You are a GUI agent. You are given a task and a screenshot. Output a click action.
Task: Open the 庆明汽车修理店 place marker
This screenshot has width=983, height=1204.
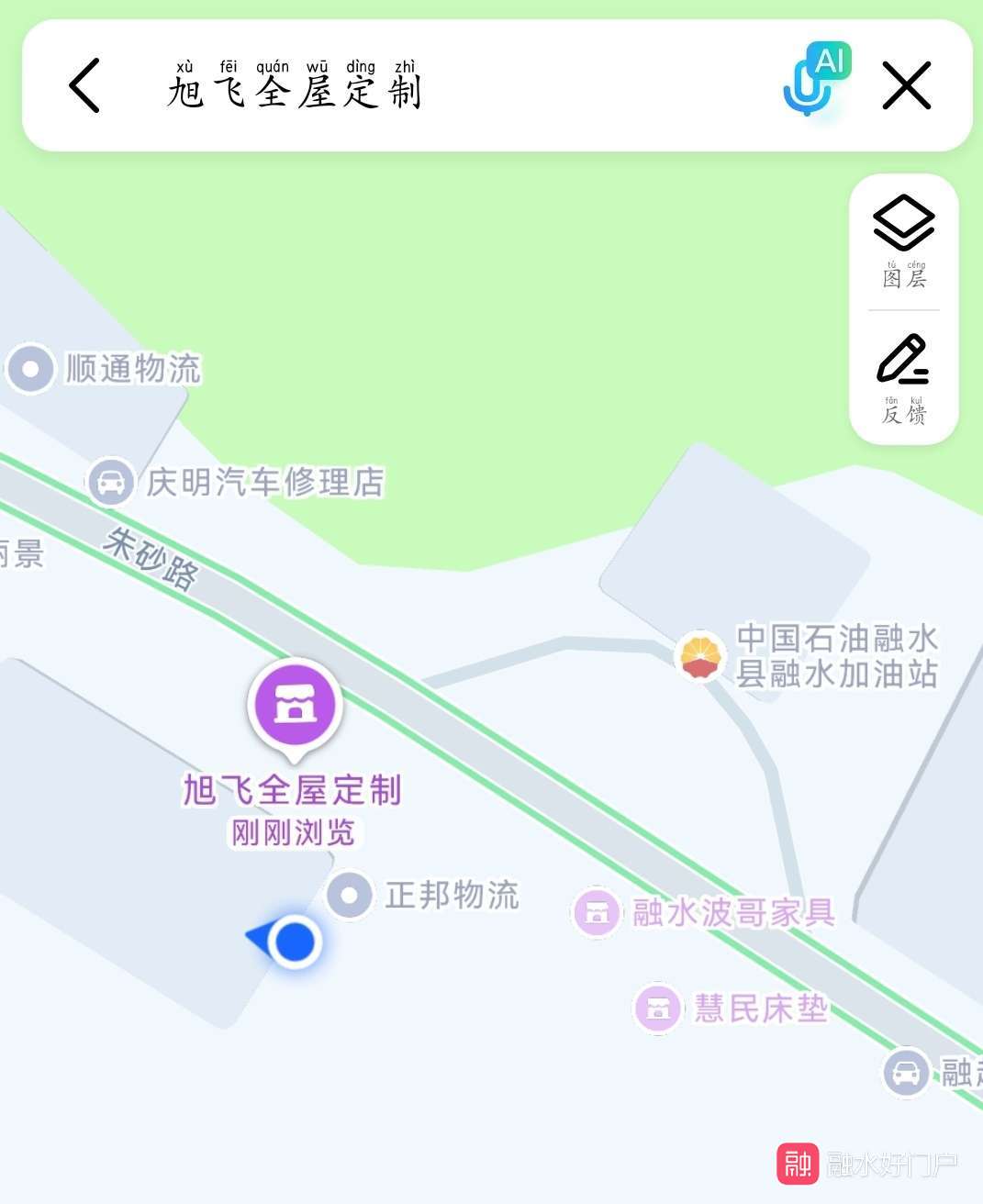click(111, 482)
